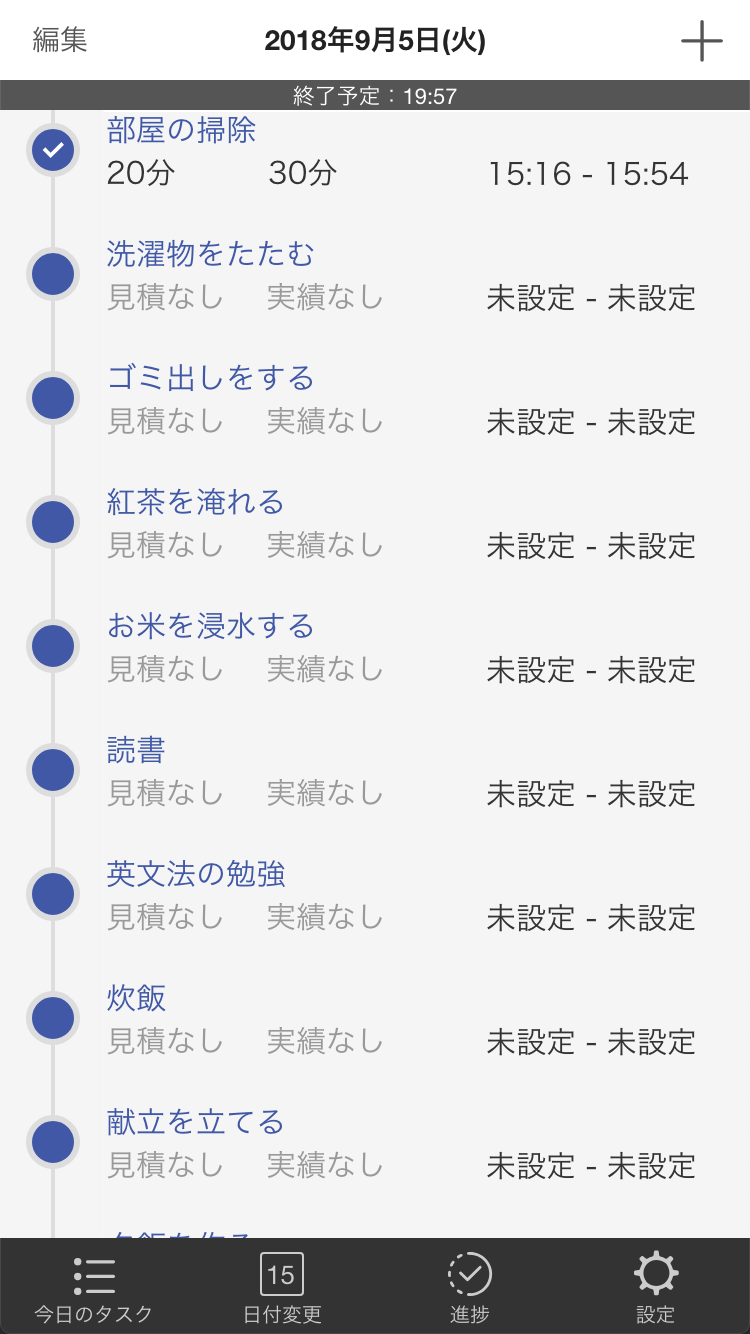Mark 炊飯 as finished
This screenshot has width=750, height=1334.
(53, 1019)
